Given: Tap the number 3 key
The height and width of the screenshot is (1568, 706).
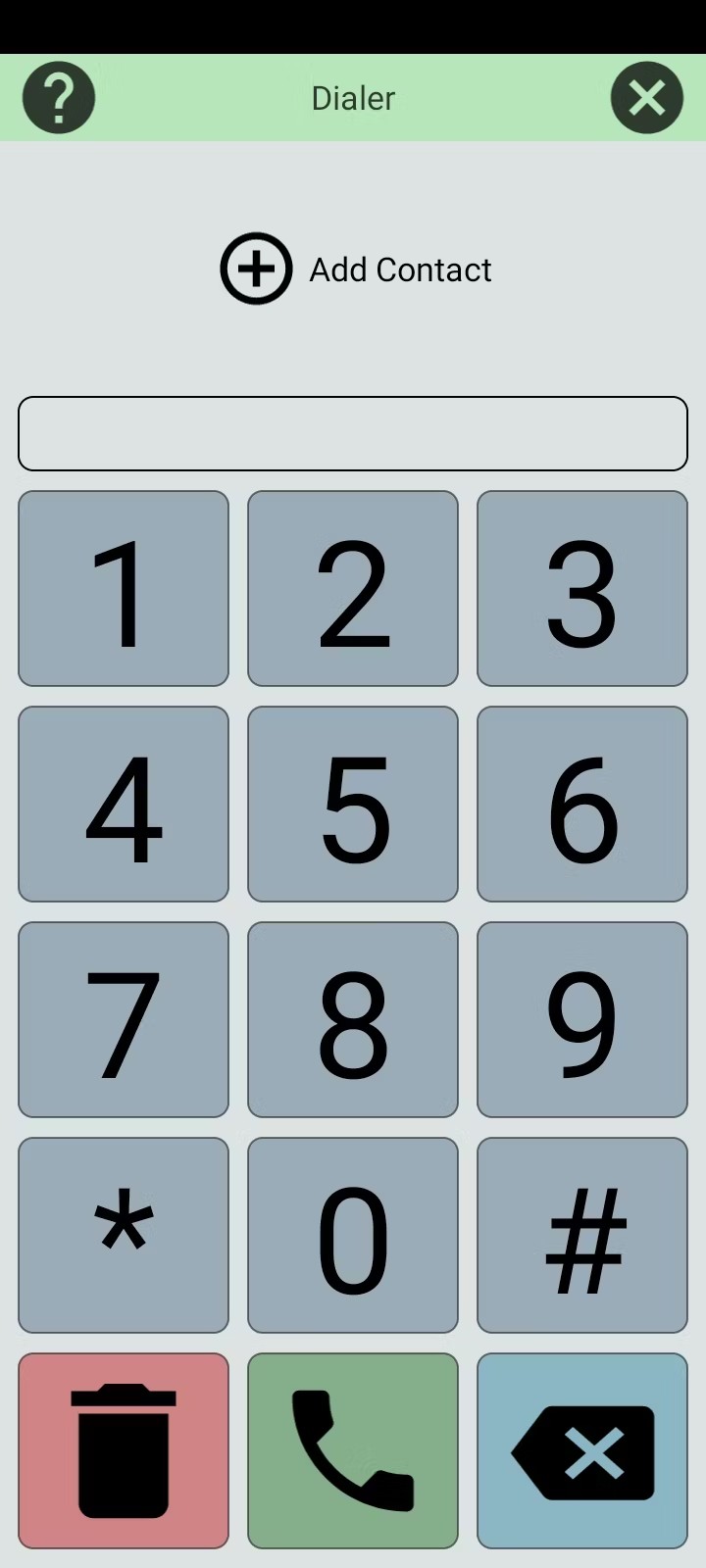Looking at the screenshot, I should [x=582, y=588].
